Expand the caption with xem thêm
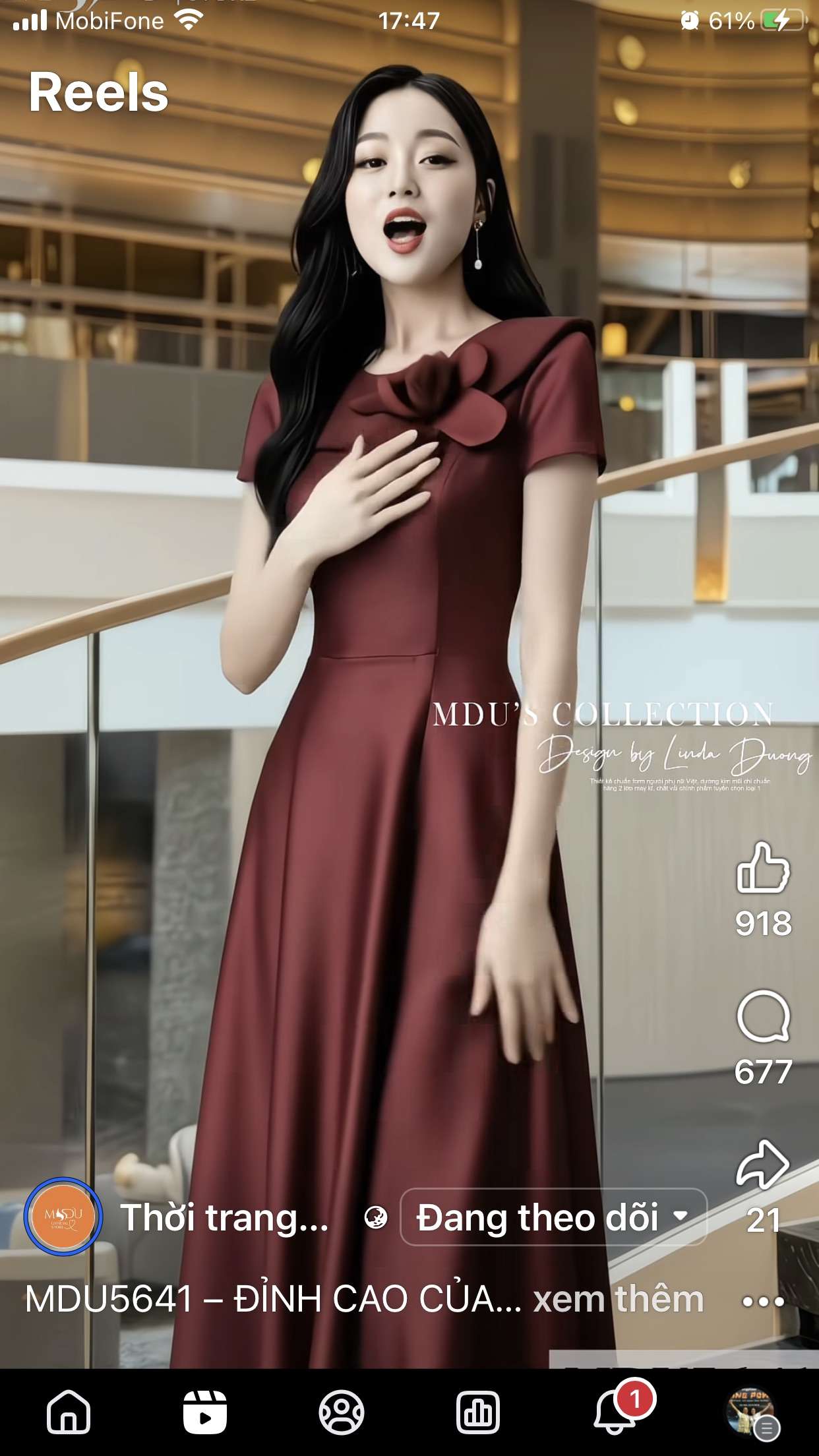The image size is (819, 1456). [618, 1300]
